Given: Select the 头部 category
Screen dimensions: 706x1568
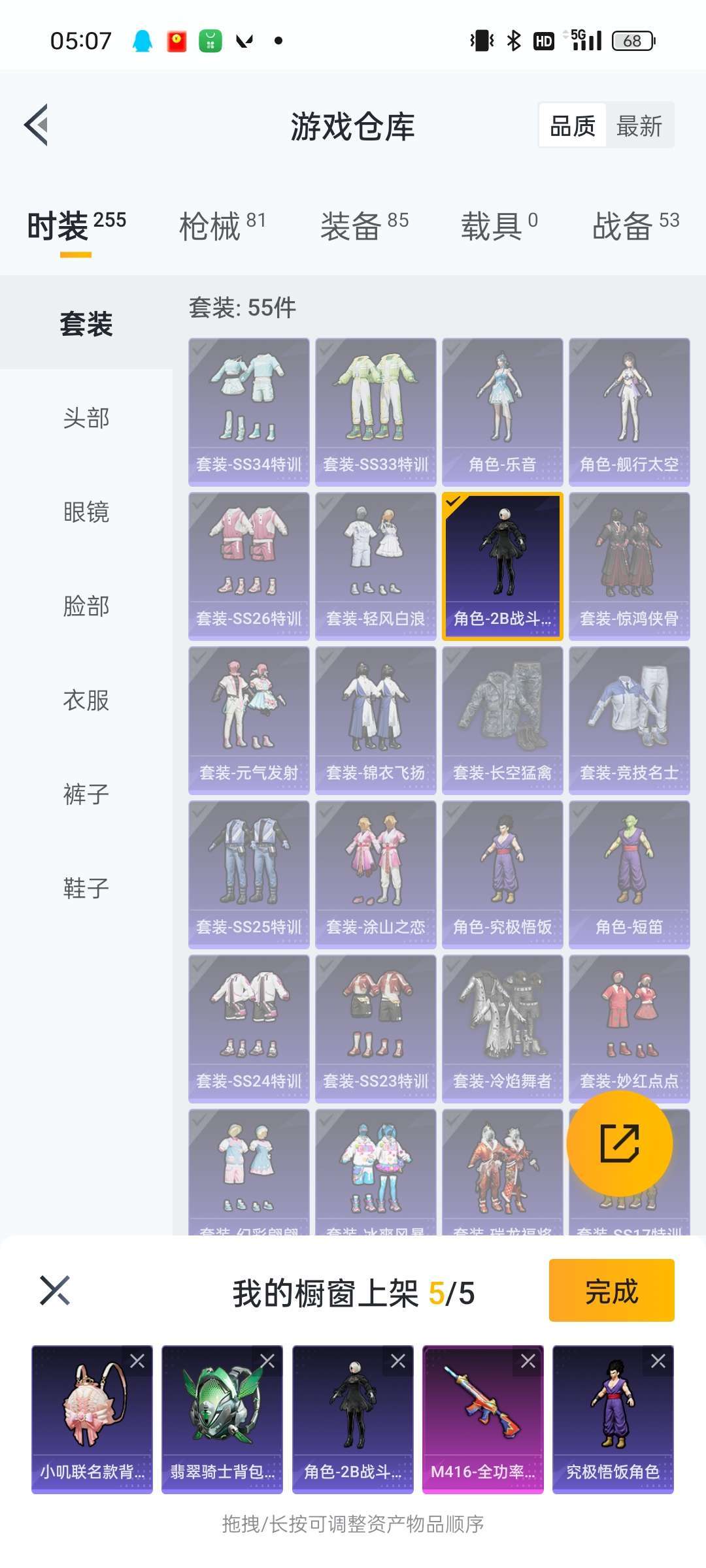Looking at the screenshot, I should click(x=86, y=418).
